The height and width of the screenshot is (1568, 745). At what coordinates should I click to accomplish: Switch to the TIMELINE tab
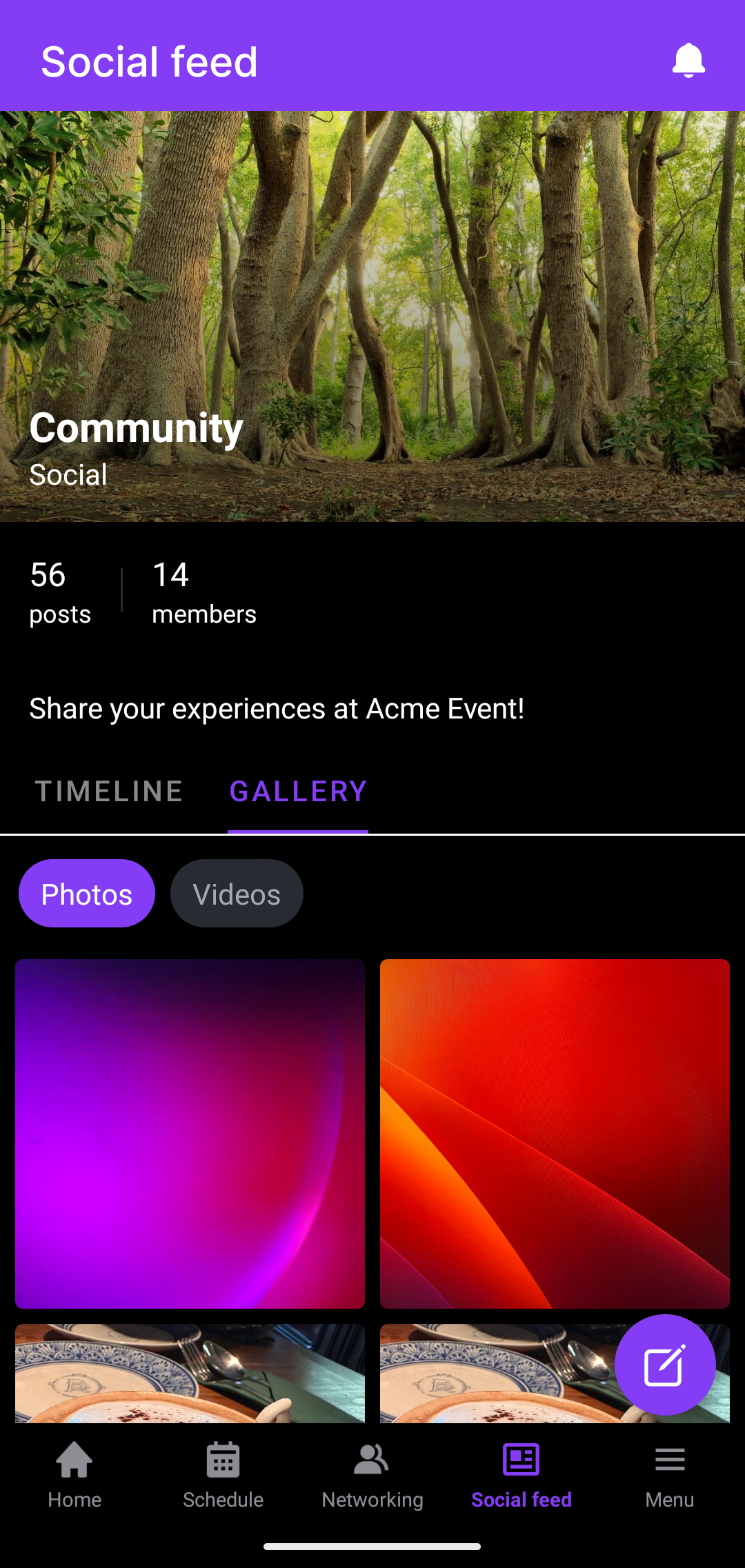coord(109,791)
